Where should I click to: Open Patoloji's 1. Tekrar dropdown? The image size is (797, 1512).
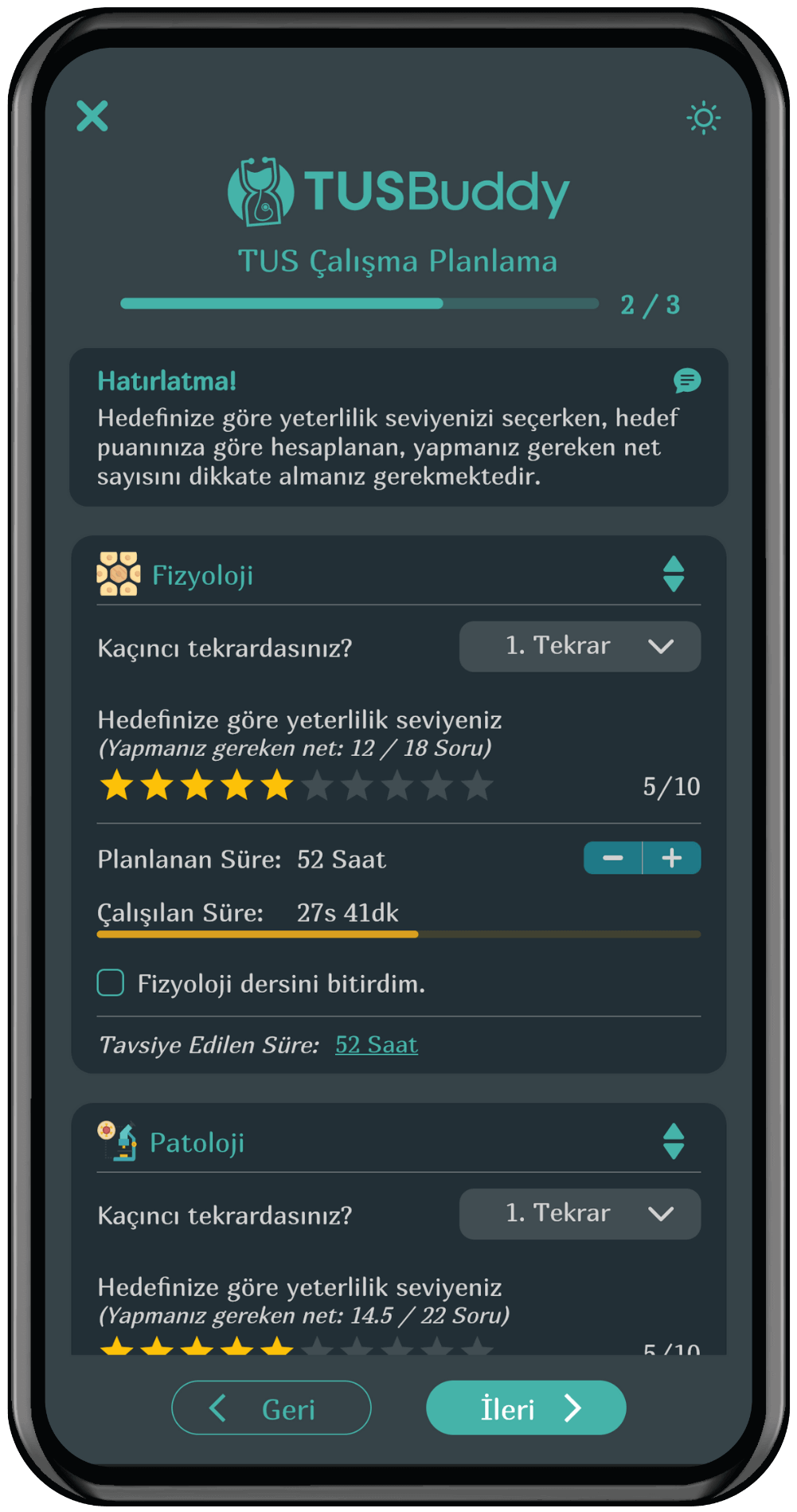(580, 1213)
